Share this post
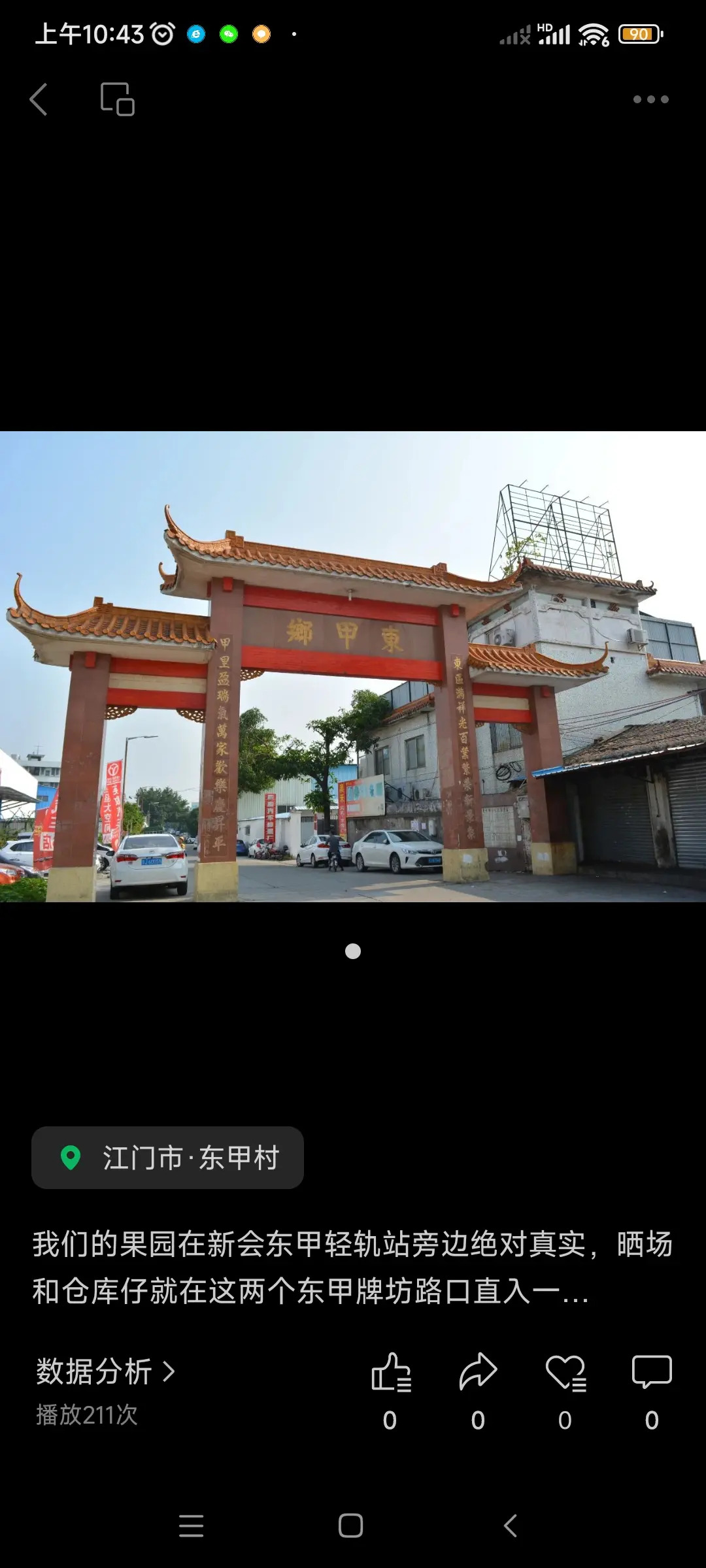The width and height of the screenshot is (706, 1568). pyautogui.click(x=478, y=1371)
